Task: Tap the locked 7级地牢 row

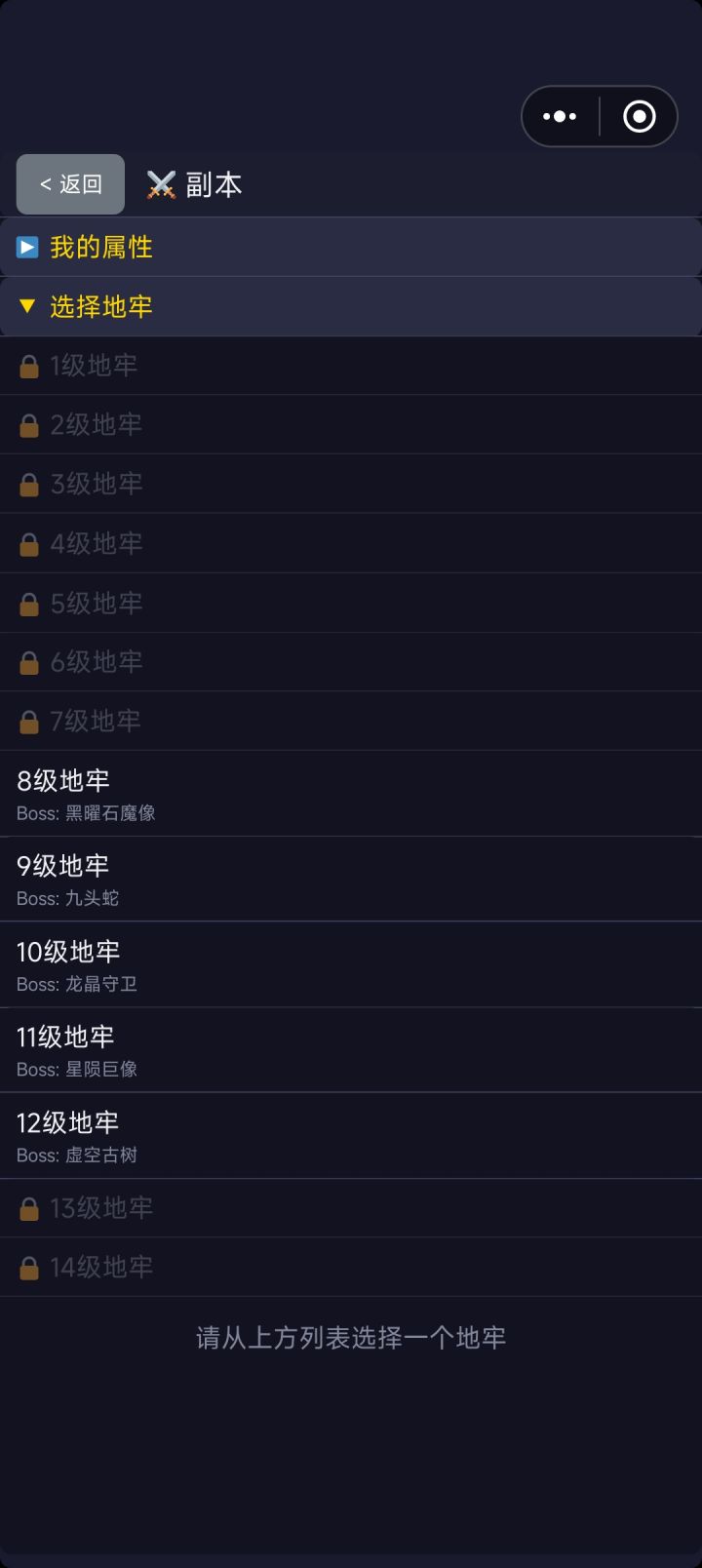Action: tap(351, 722)
